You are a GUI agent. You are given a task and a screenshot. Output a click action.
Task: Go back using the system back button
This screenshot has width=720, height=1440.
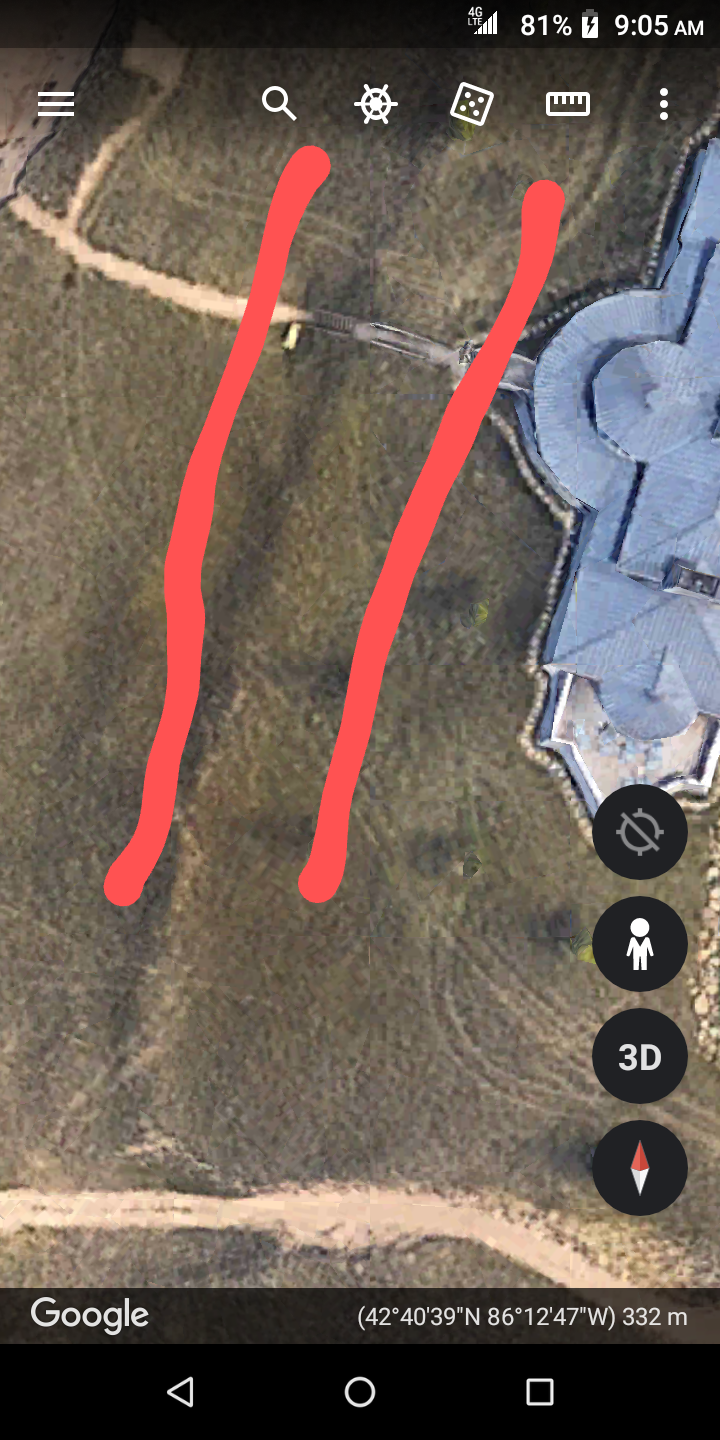(x=180, y=1392)
